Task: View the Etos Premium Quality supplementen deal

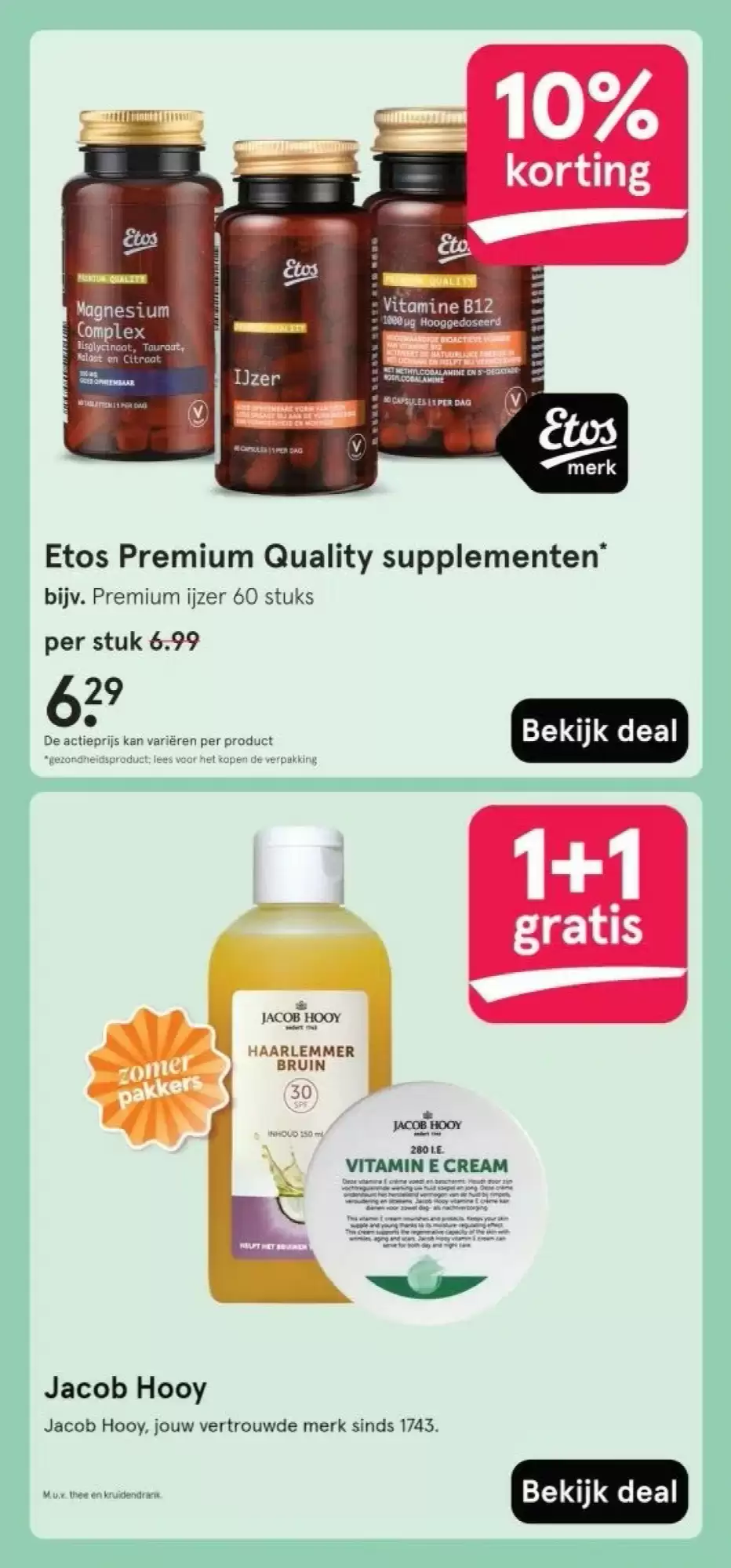Action: point(599,731)
